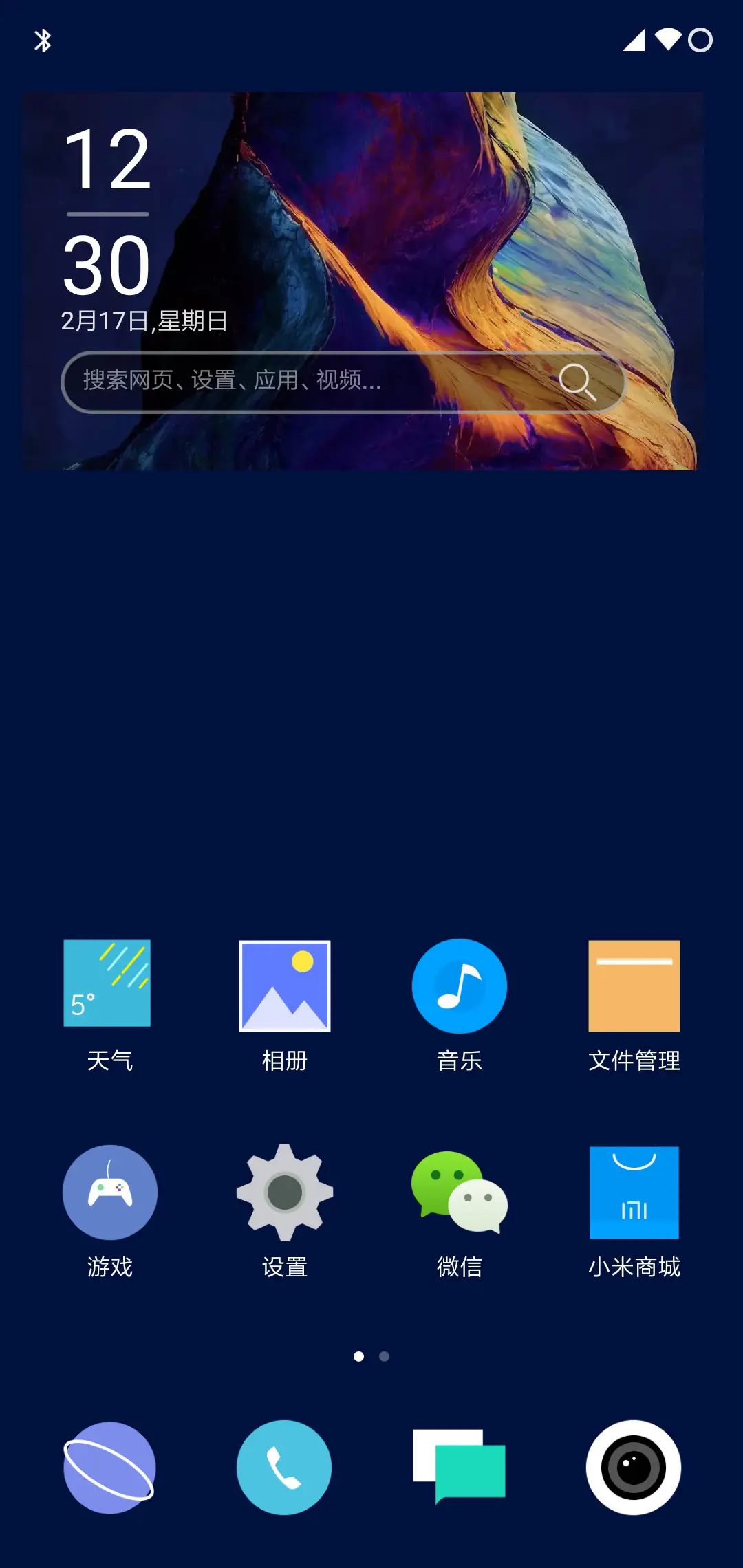Open the 设置 settings app
This screenshot has height=1568, width=743.
click(x=285, y=1193)
